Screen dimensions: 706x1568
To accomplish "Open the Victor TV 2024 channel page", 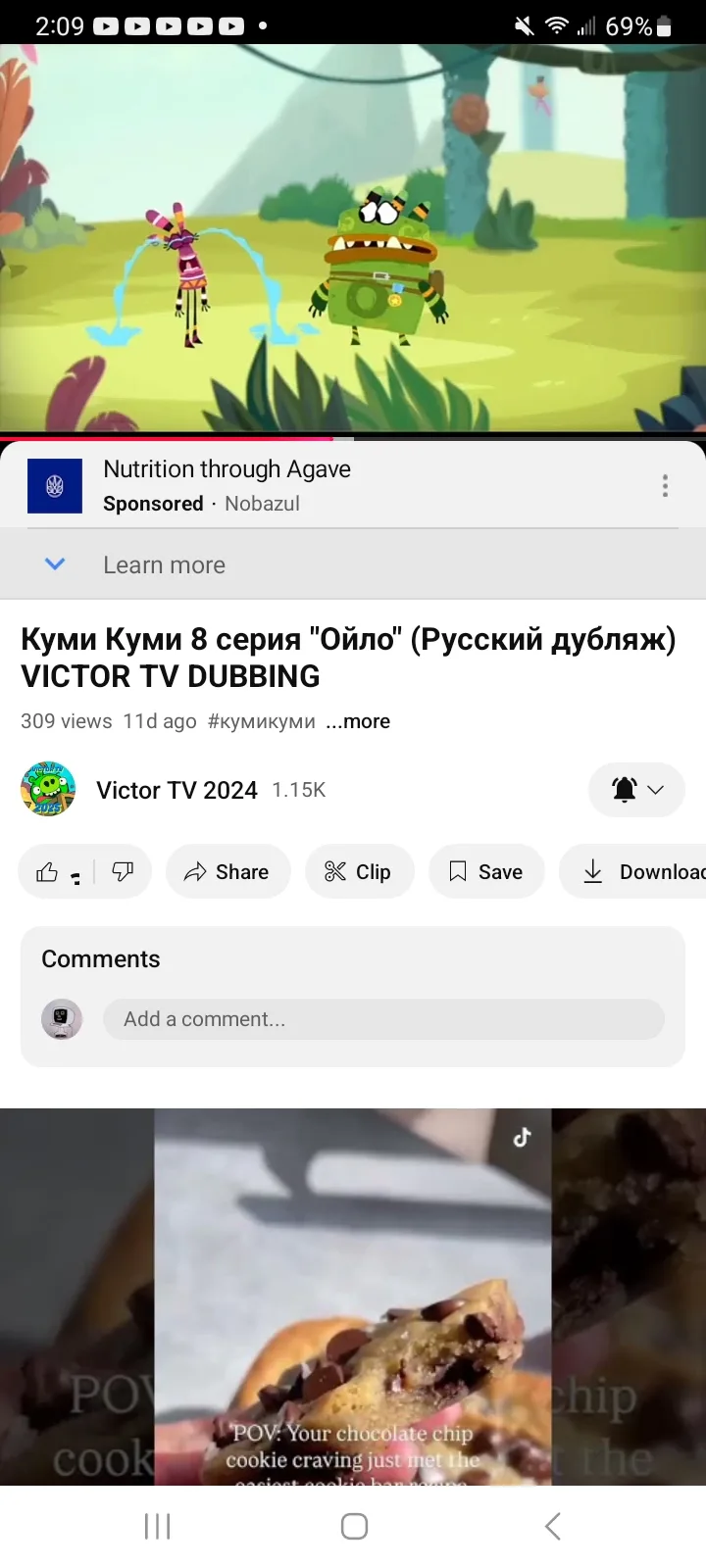I will (176, 790).
